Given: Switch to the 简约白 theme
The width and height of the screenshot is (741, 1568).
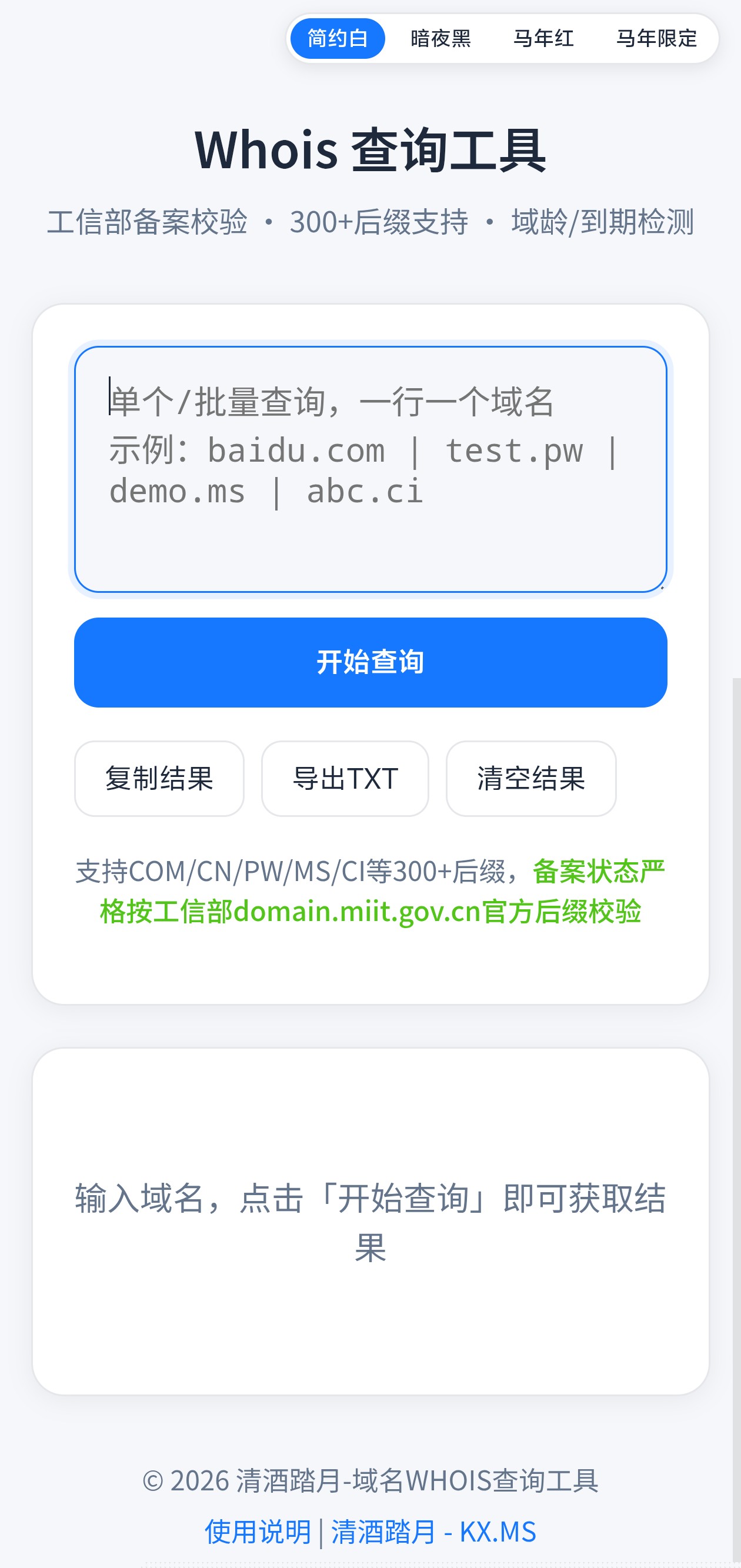Looking at the screenshot, I should click(338, 38).
